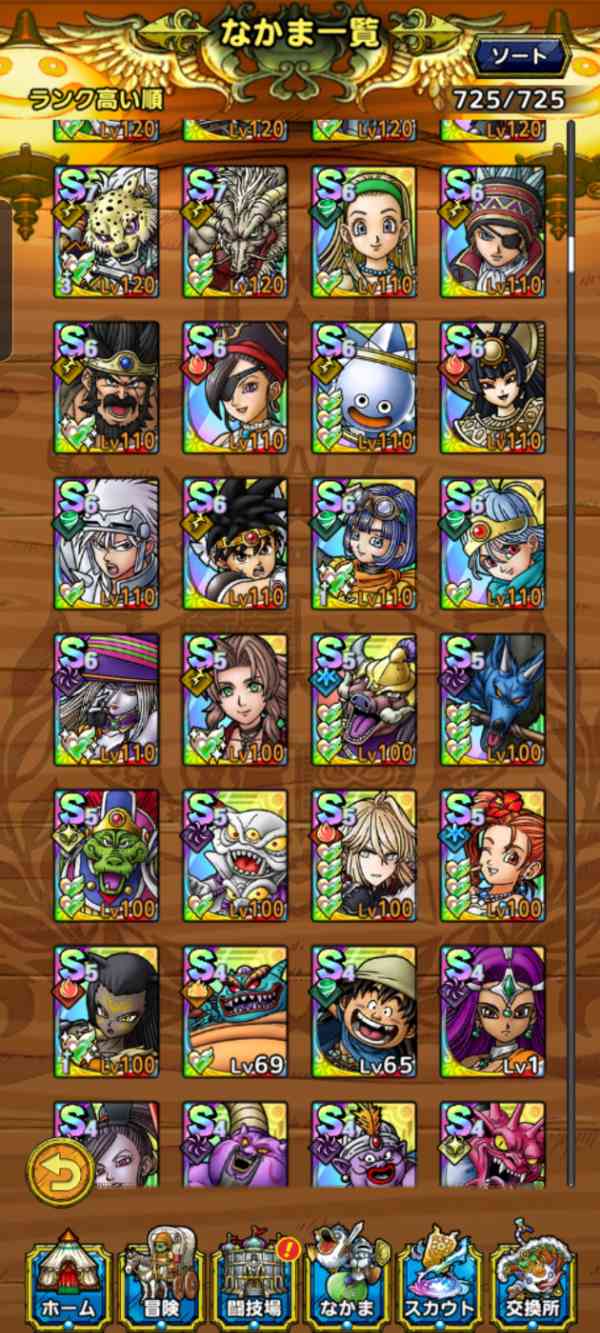Viewport: 600px width, 1333px height.
Task: Open the Lv.65 laughing boy character card
Action: 364,1011
